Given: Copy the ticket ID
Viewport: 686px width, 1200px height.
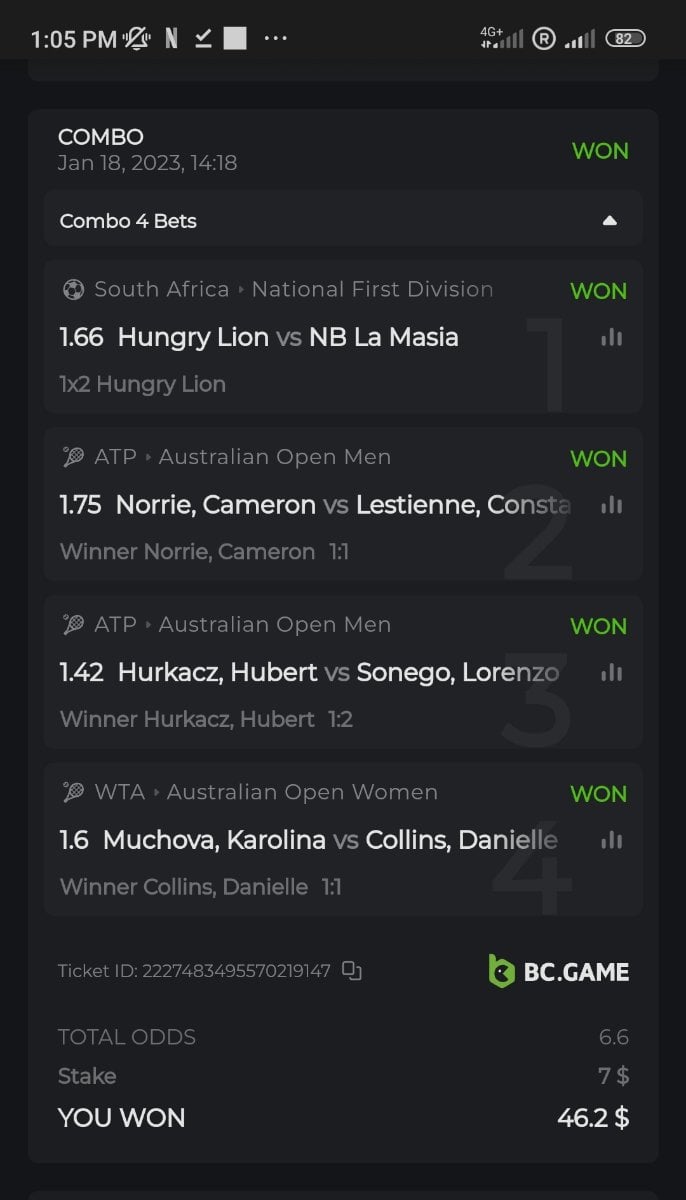Looking at the screenshot, I should point(352,970).
